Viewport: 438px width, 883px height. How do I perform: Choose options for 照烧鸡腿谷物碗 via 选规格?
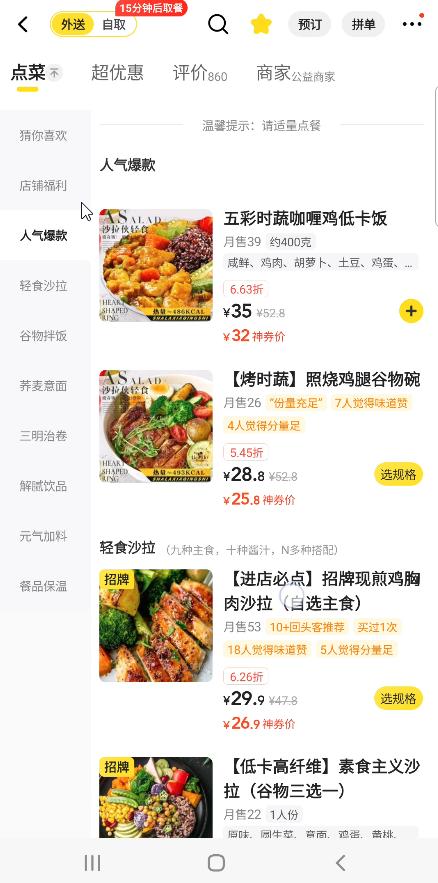398,475
